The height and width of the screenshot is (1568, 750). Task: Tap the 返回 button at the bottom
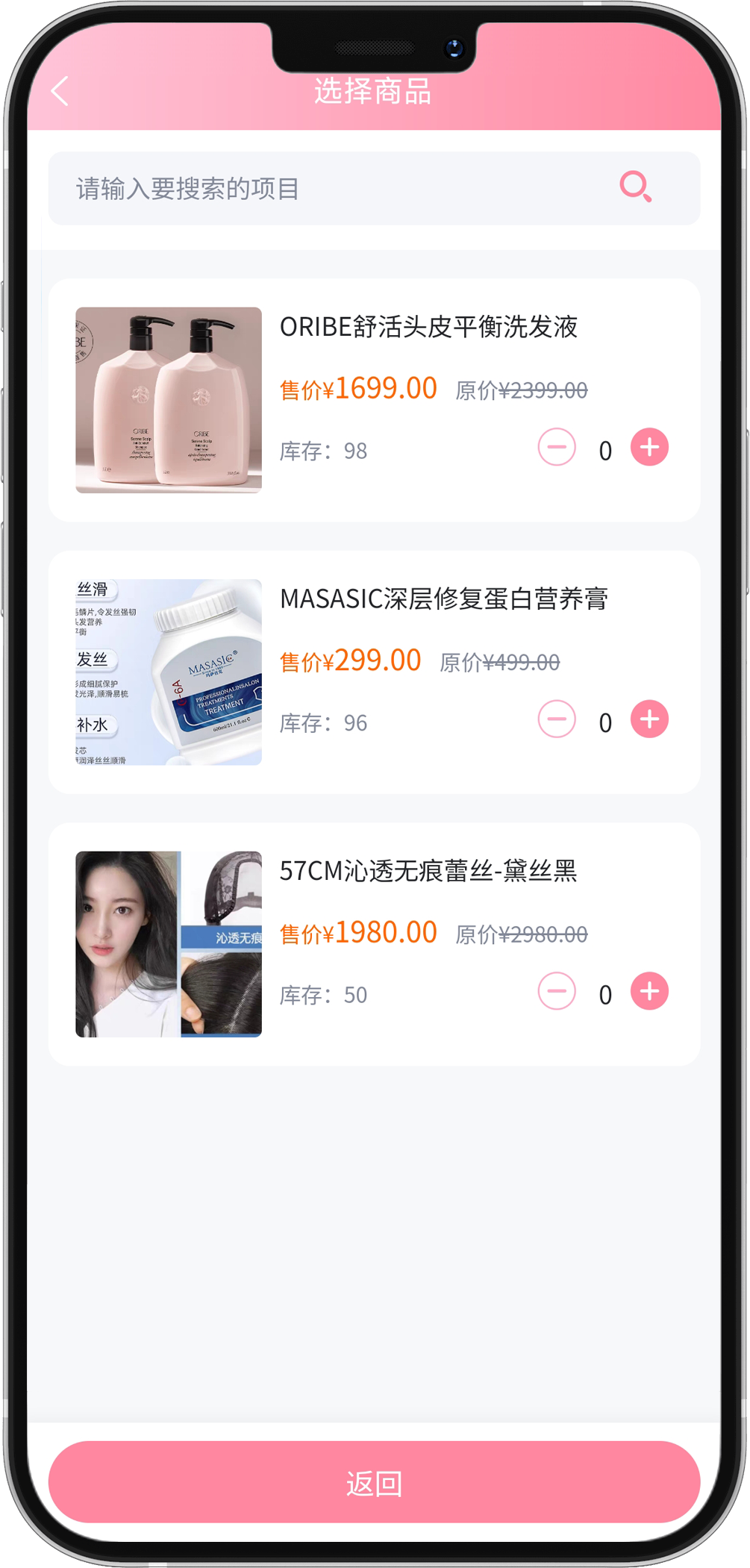pos(374,1481)
